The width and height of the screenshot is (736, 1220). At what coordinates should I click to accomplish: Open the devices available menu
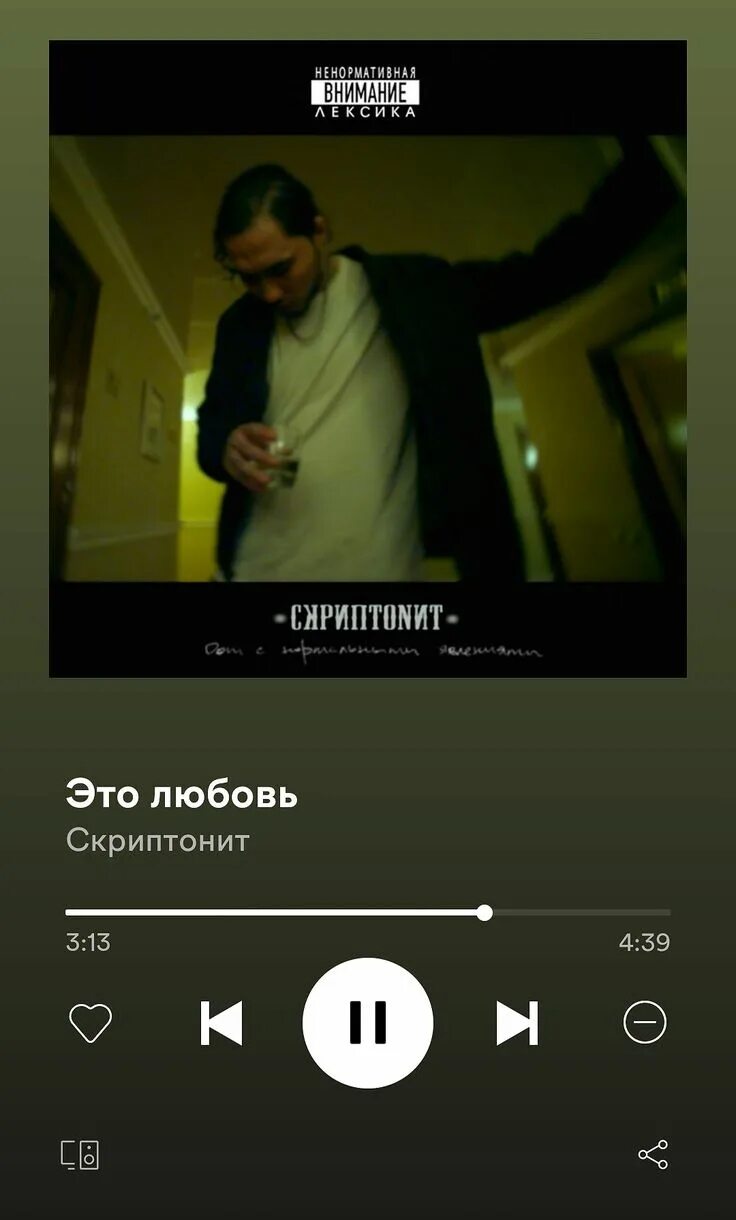pyautogui.click(x=80, y=1155)
